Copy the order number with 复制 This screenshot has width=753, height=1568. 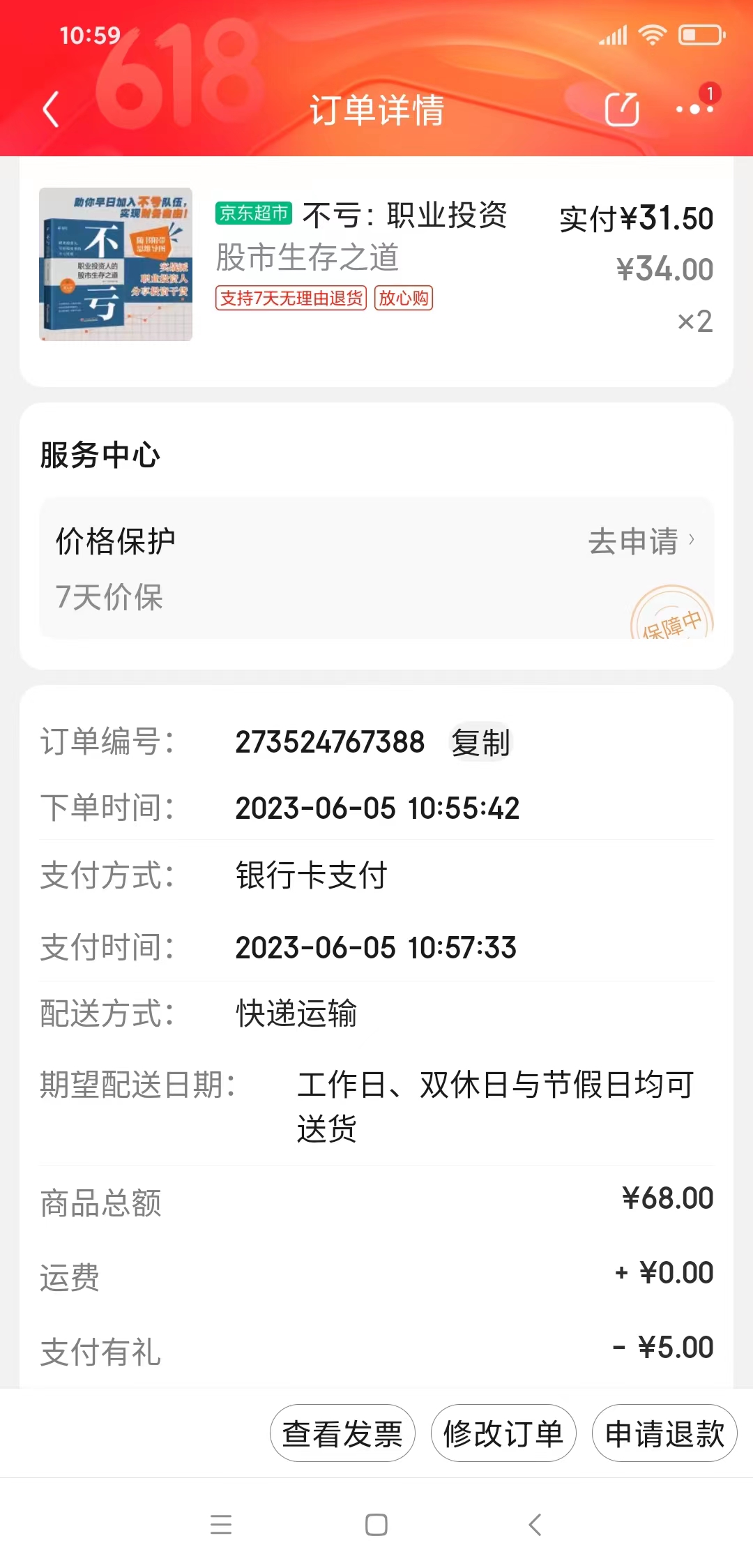click(x=480, y=742)
